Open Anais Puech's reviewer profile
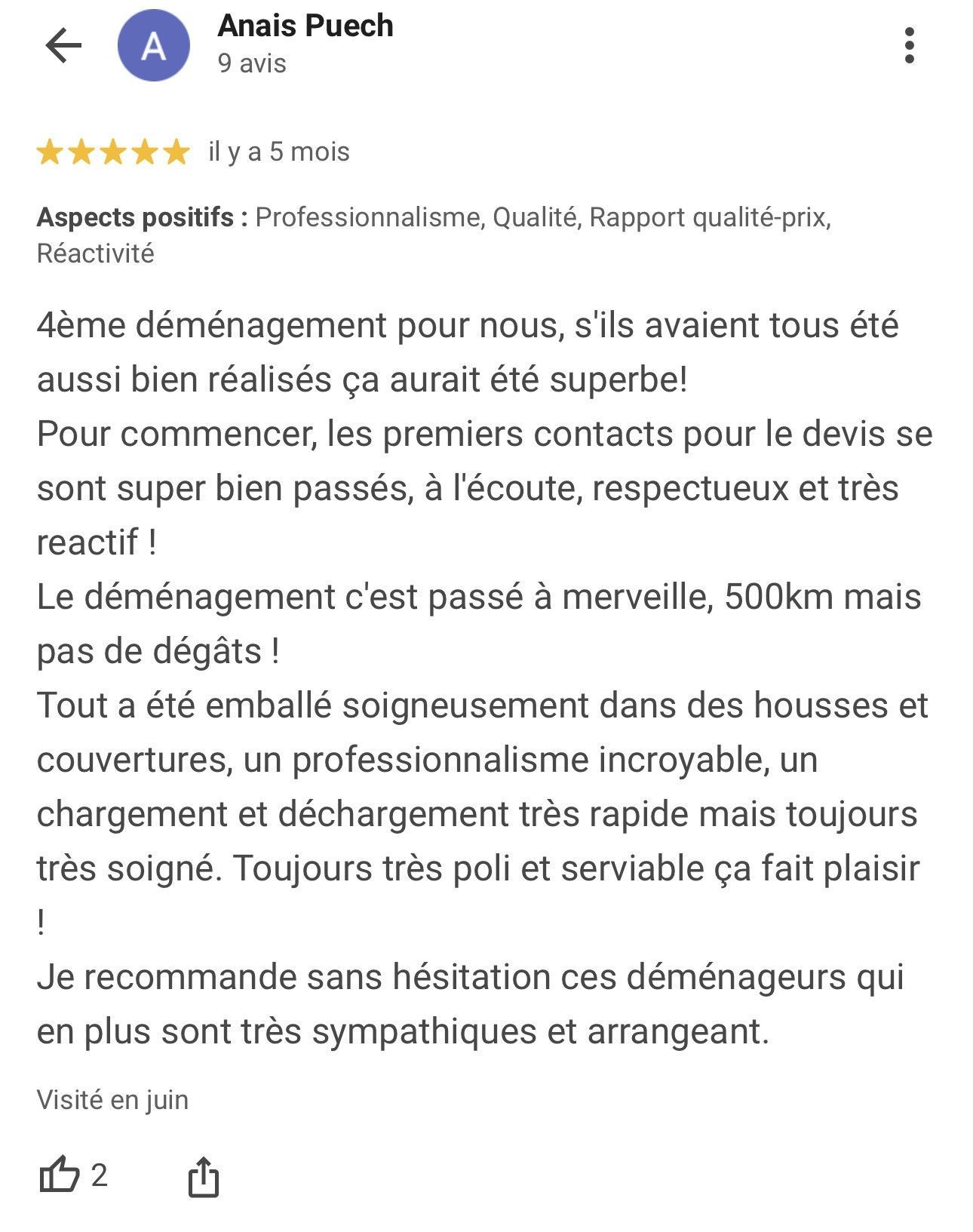Image resolution: width=973 pixels, height=1232 pixels. (305, 27)
